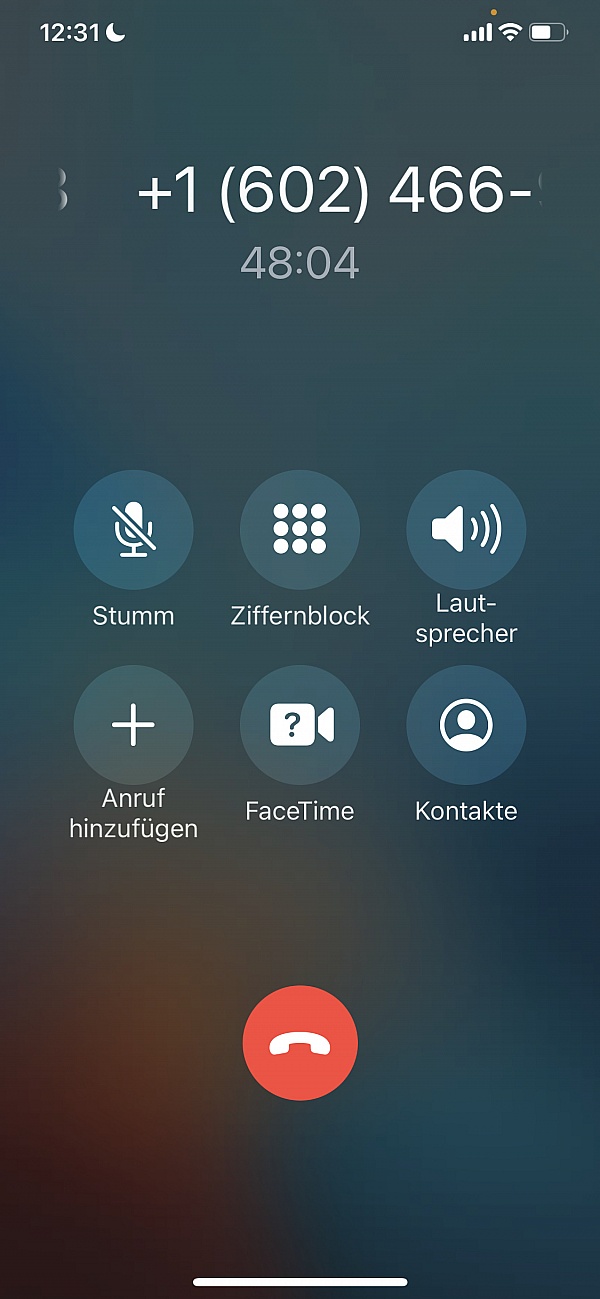The height and width of the screenshot is (1299, 600).
Task: Open Kontakte during the call
Action: click(466, 725)
